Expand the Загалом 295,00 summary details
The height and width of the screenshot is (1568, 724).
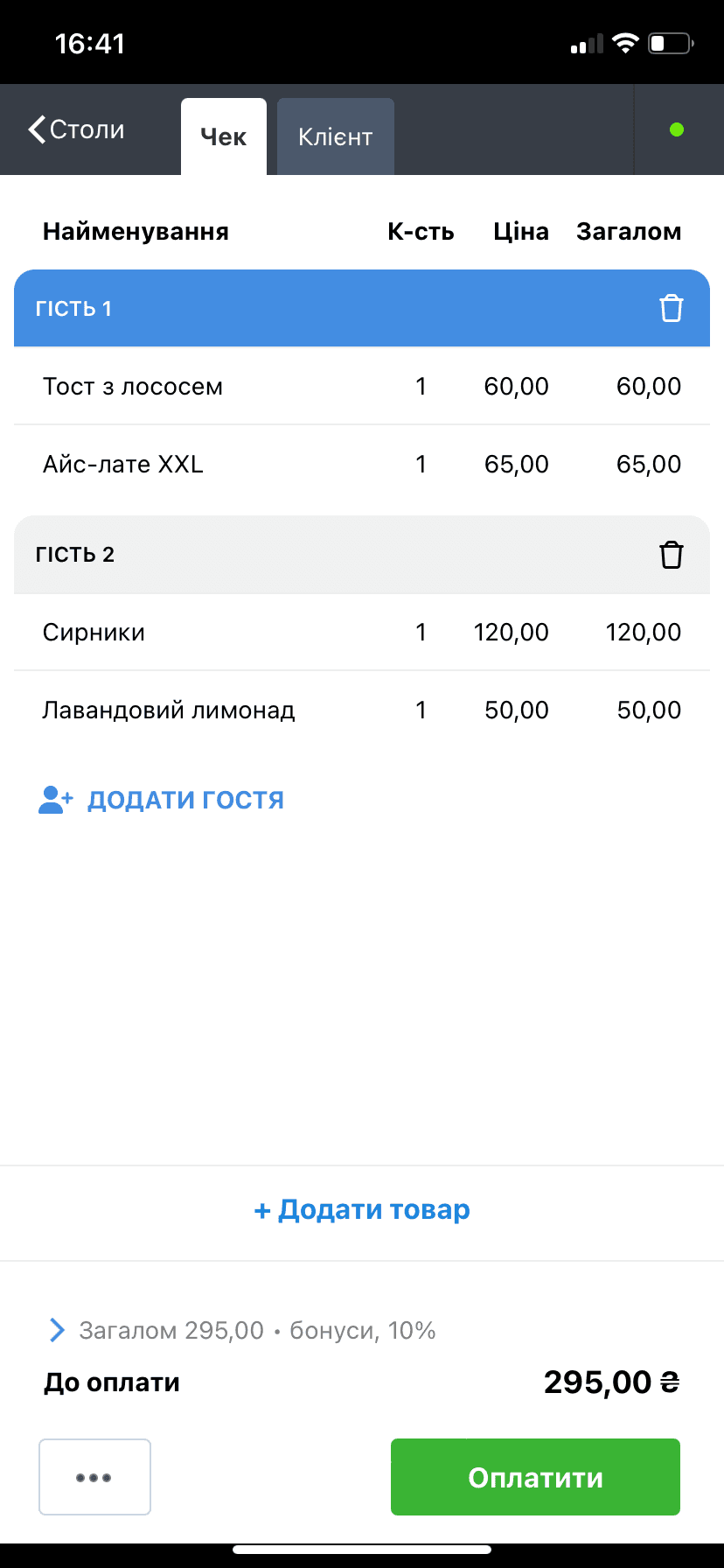[x=240, y=1330]
